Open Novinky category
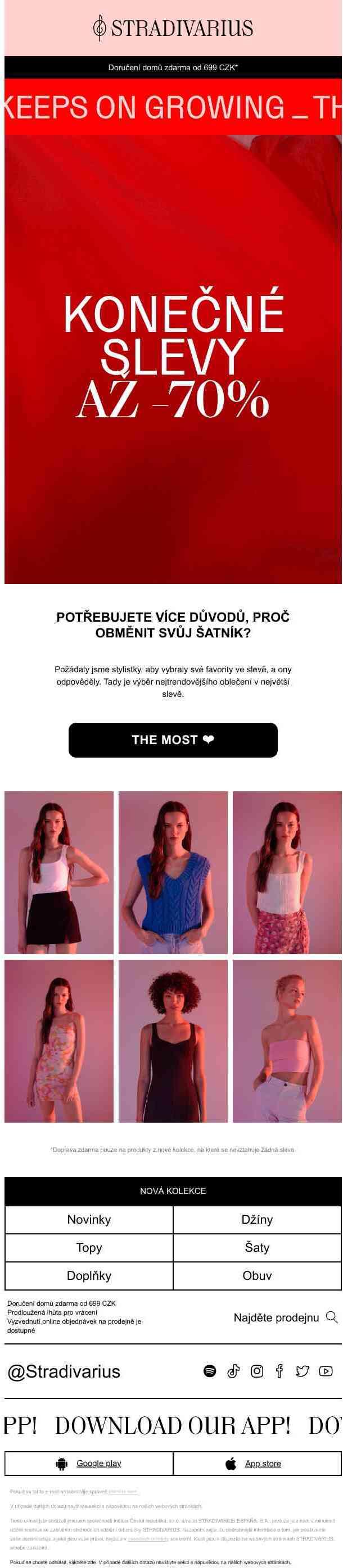This screenshot has width=343, height=1568. (89, 1219)
